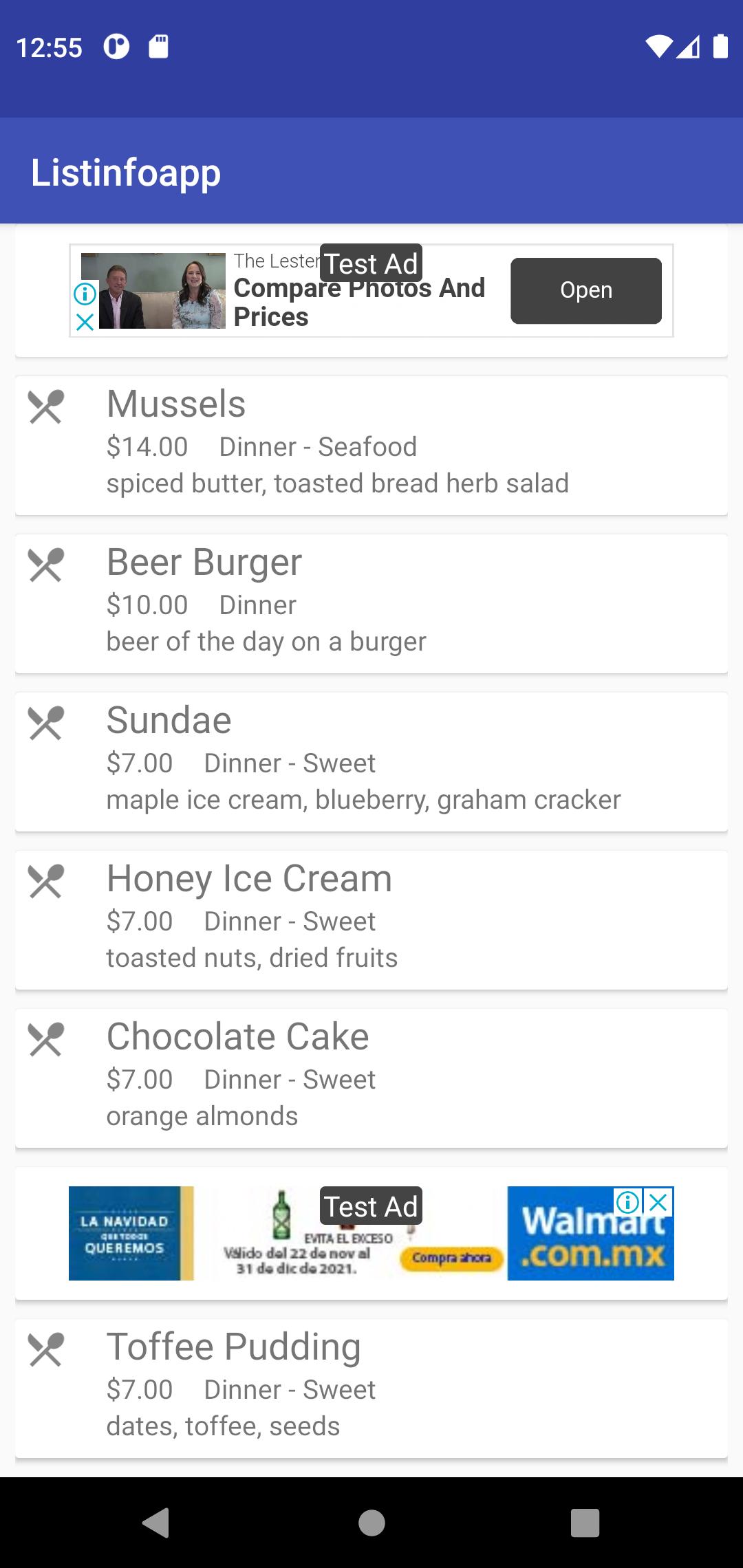The image size is (743, 1568).
Task: Show ad info for the top ad
Action: point(85,294)
